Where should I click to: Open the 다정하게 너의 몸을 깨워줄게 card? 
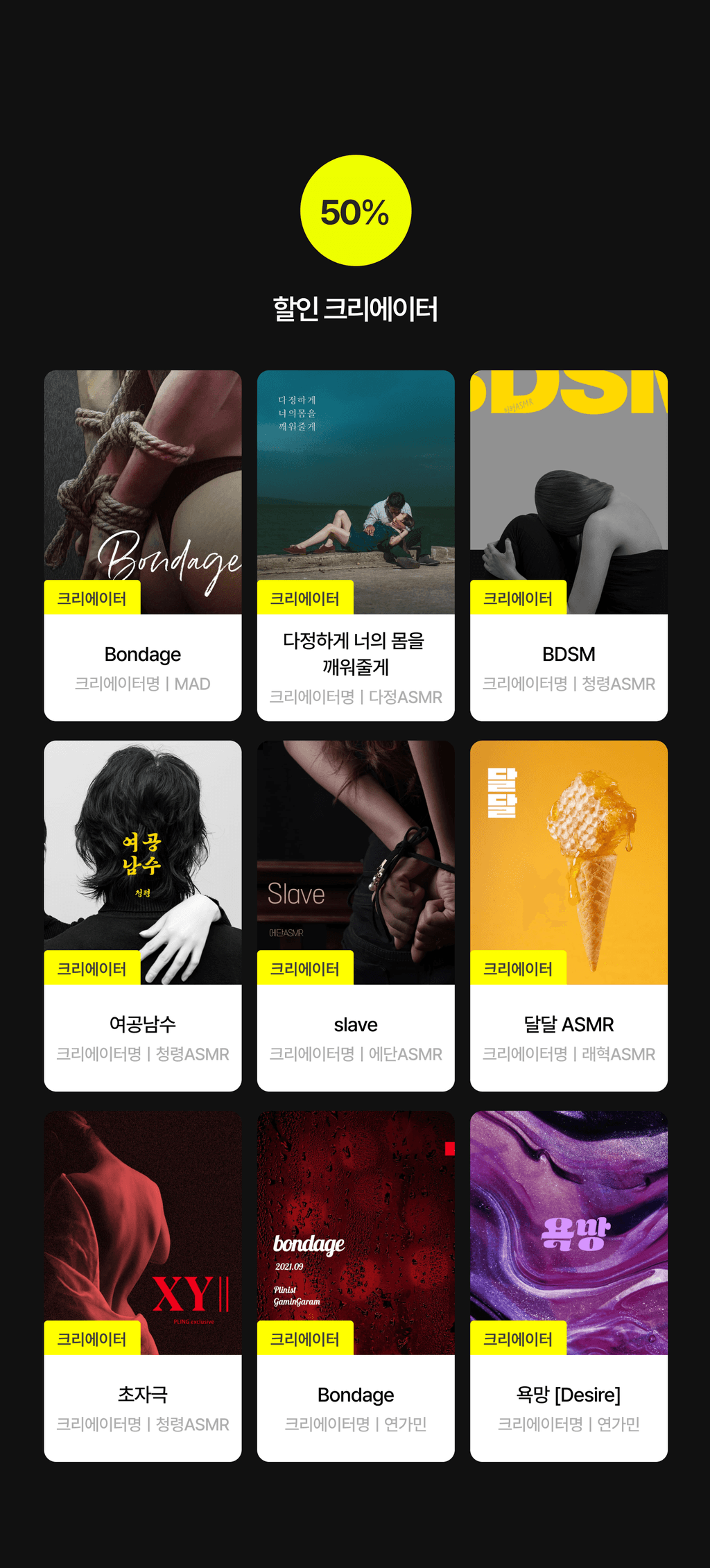click(356, 546)
